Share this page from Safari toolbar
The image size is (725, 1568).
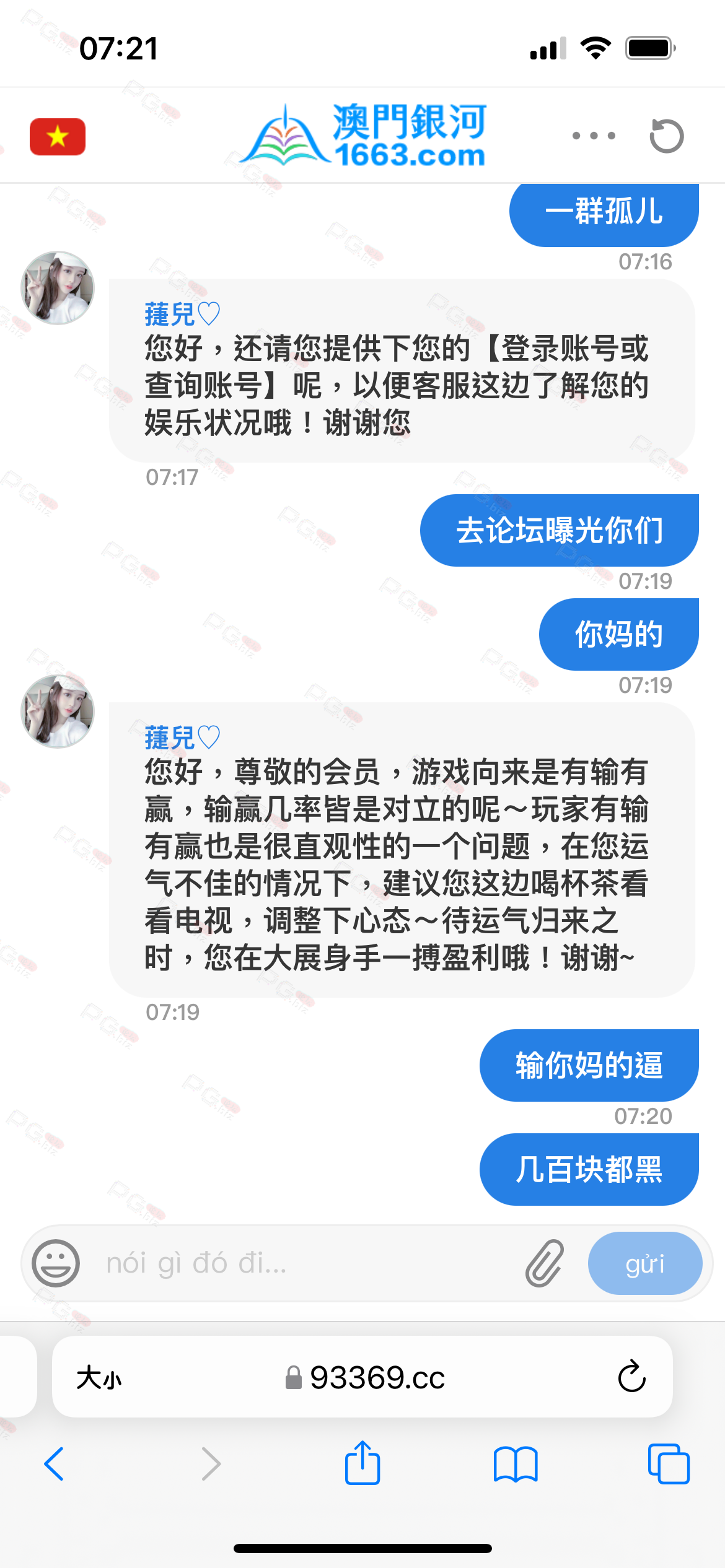coord(362,1462)
